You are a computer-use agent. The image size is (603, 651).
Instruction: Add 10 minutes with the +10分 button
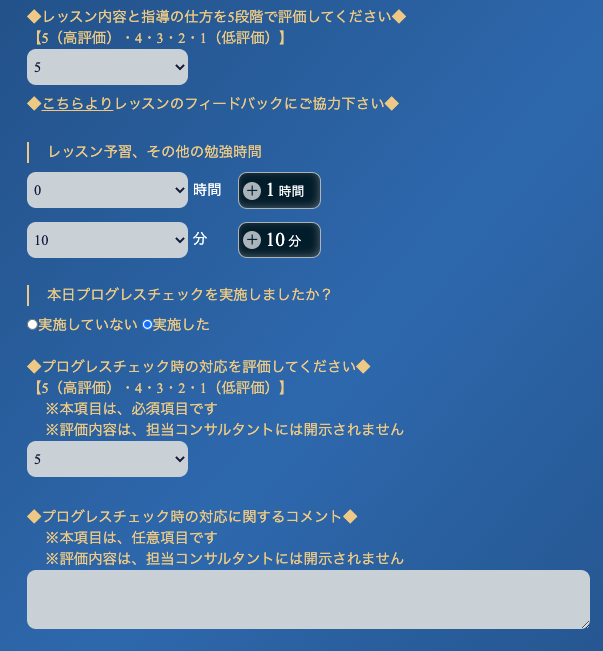tap(279, 240)
